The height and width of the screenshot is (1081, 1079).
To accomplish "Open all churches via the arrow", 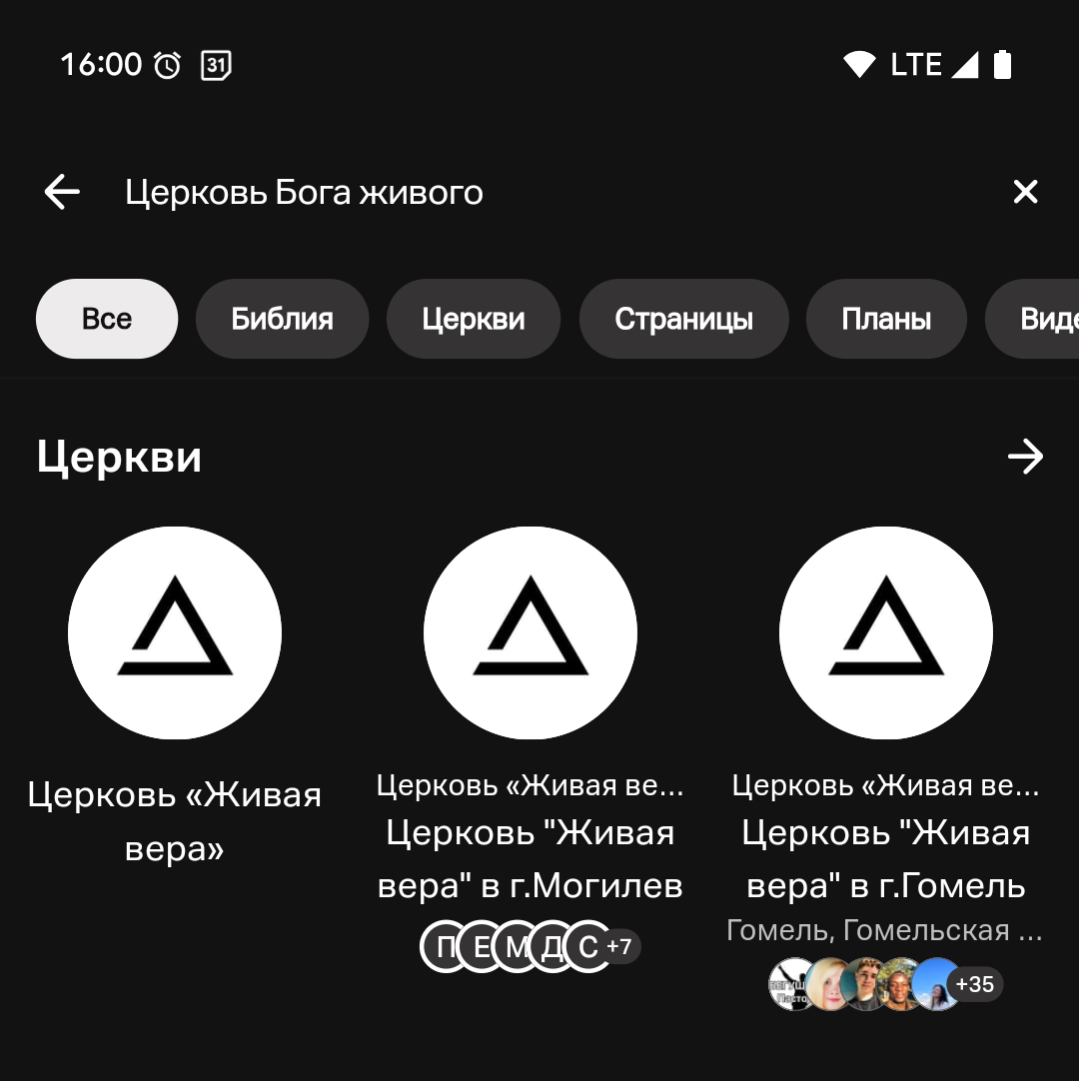I will tap(1025, 457).
